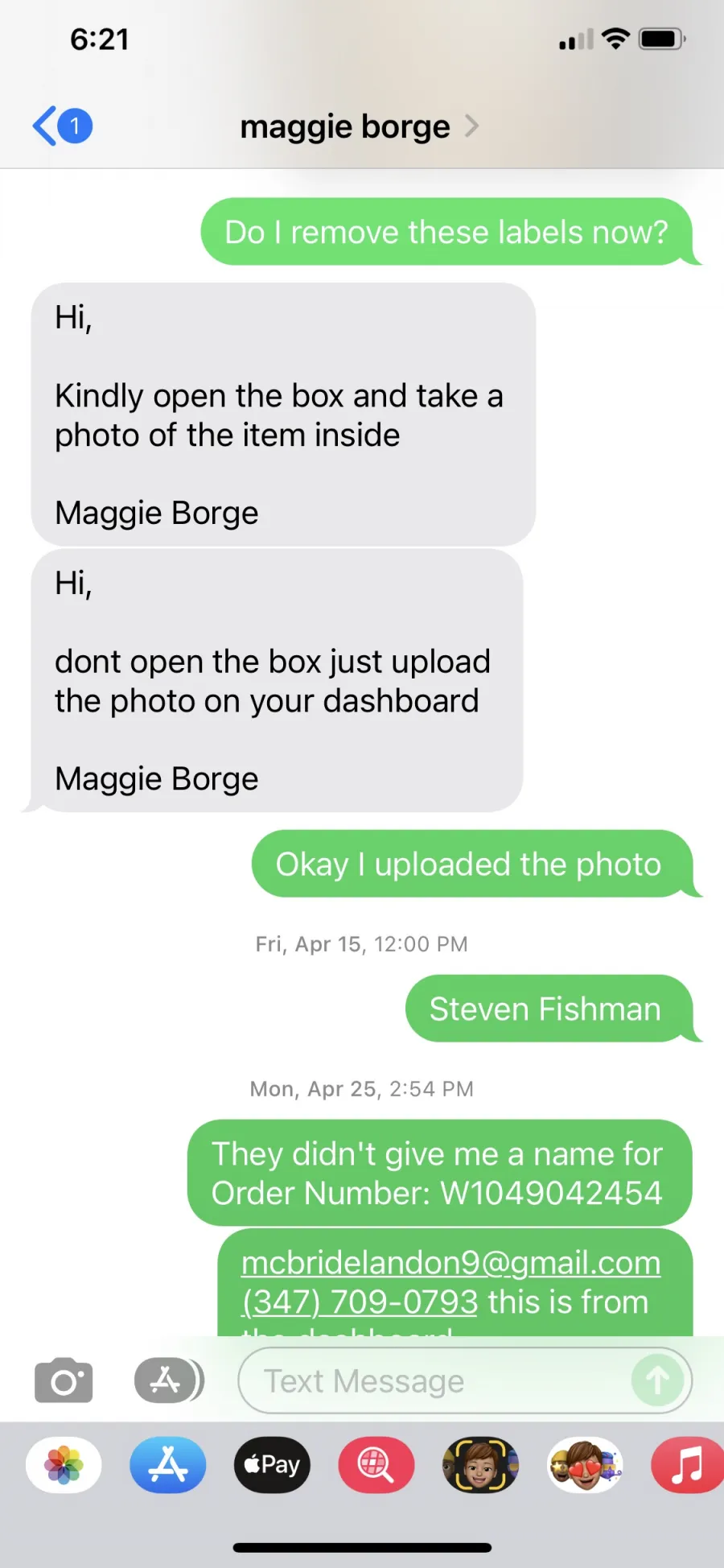The image size is (724, 1568).
Task: Open maggie borge contact details
Action: tap(359, 126)
